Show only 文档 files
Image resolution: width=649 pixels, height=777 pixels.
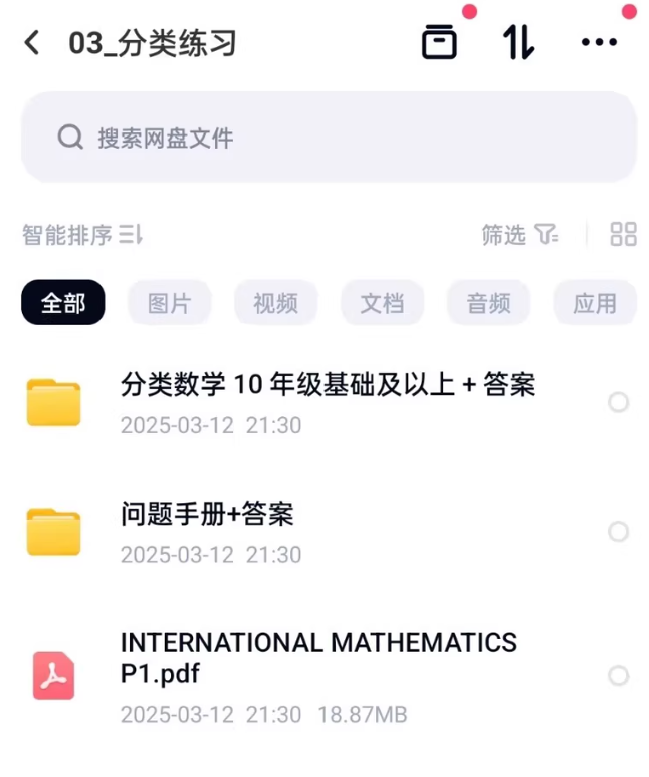(x=382, y=303)
